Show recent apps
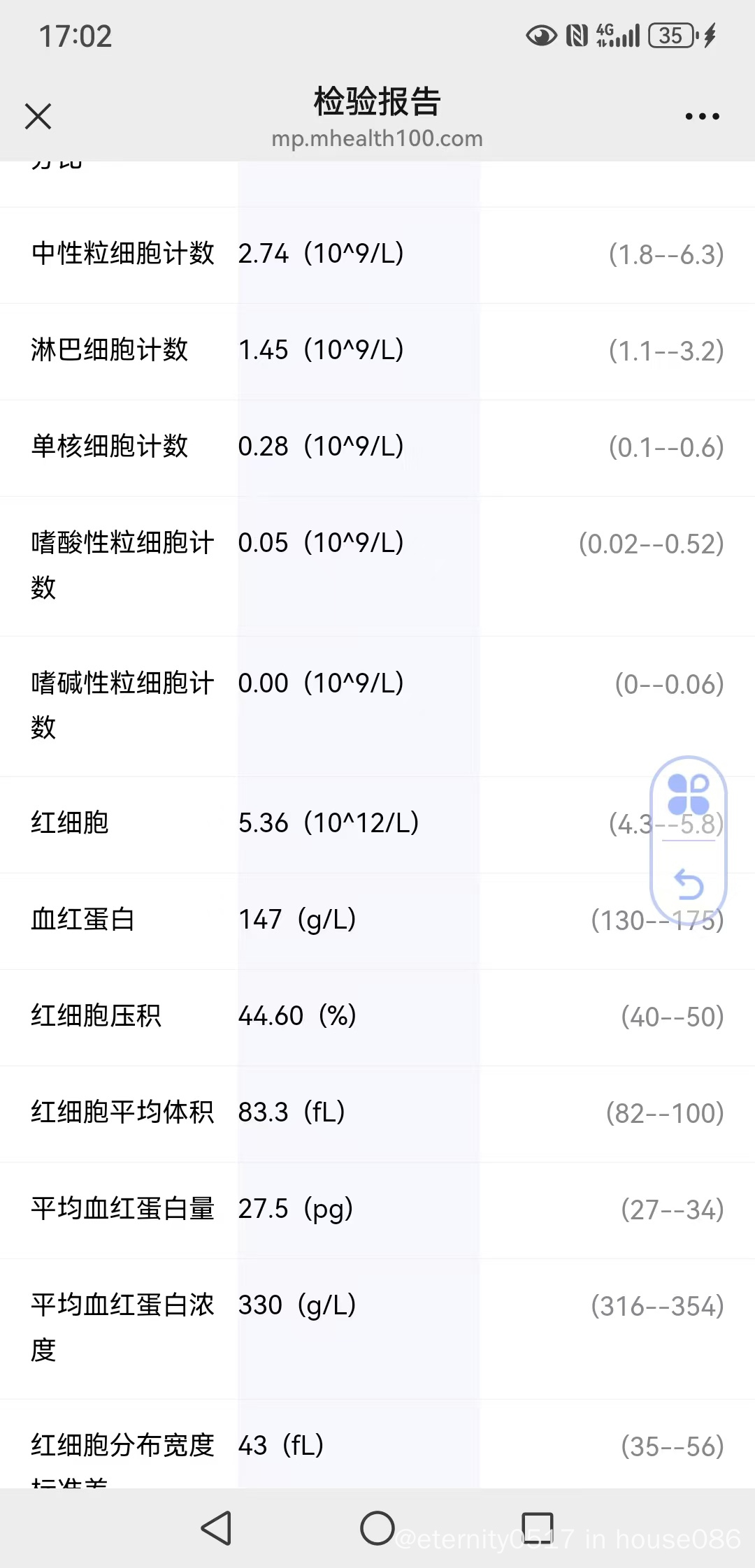Image resolution: width=755 pixels, height=1568 pixels. [x=538, y=1527]
